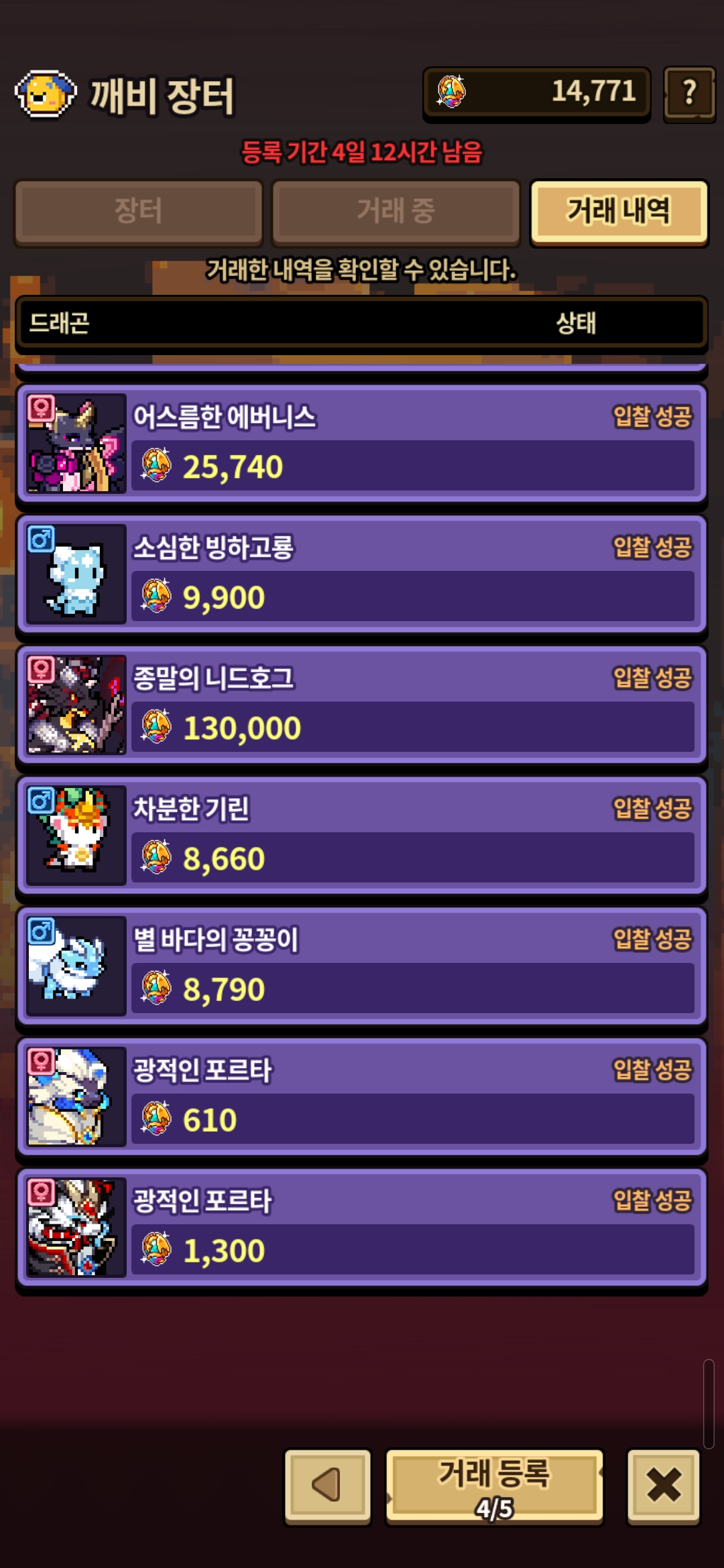
Task: View the 종말의 니드호그 trade entry
Action: (362, 705)
